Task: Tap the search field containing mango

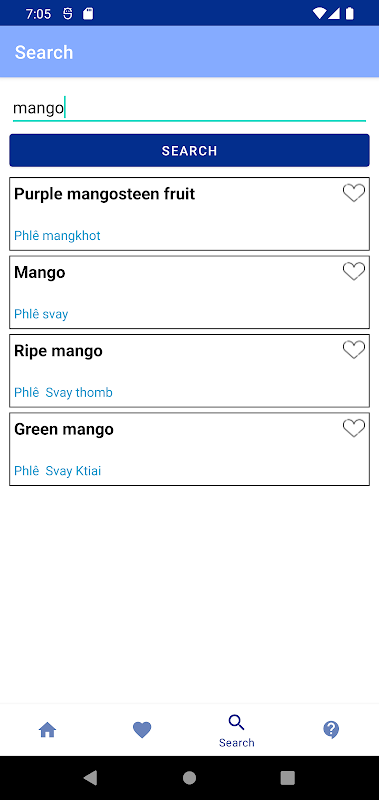Action: coord(189,108)
